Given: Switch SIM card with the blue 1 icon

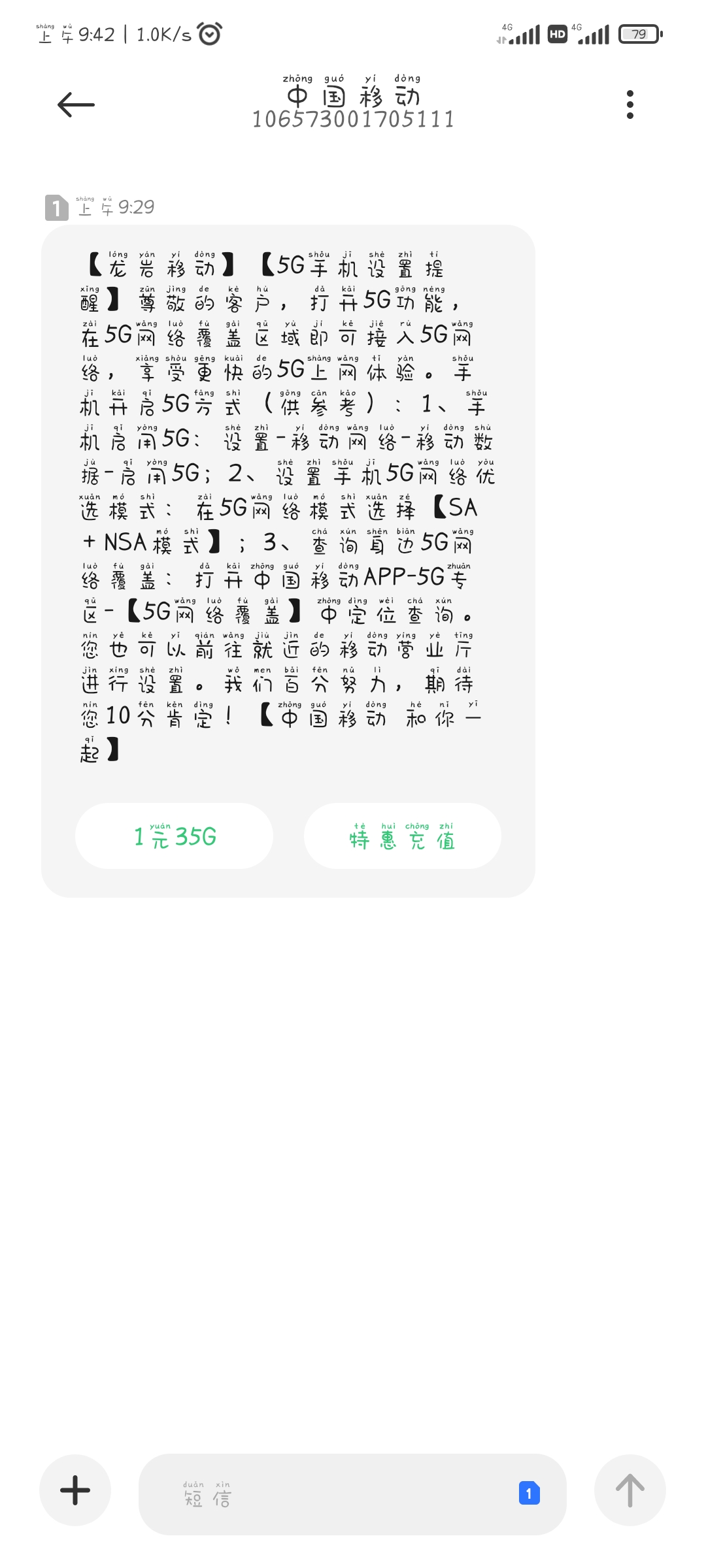Looking at the screenshot, I should [x=529, y=1494].
